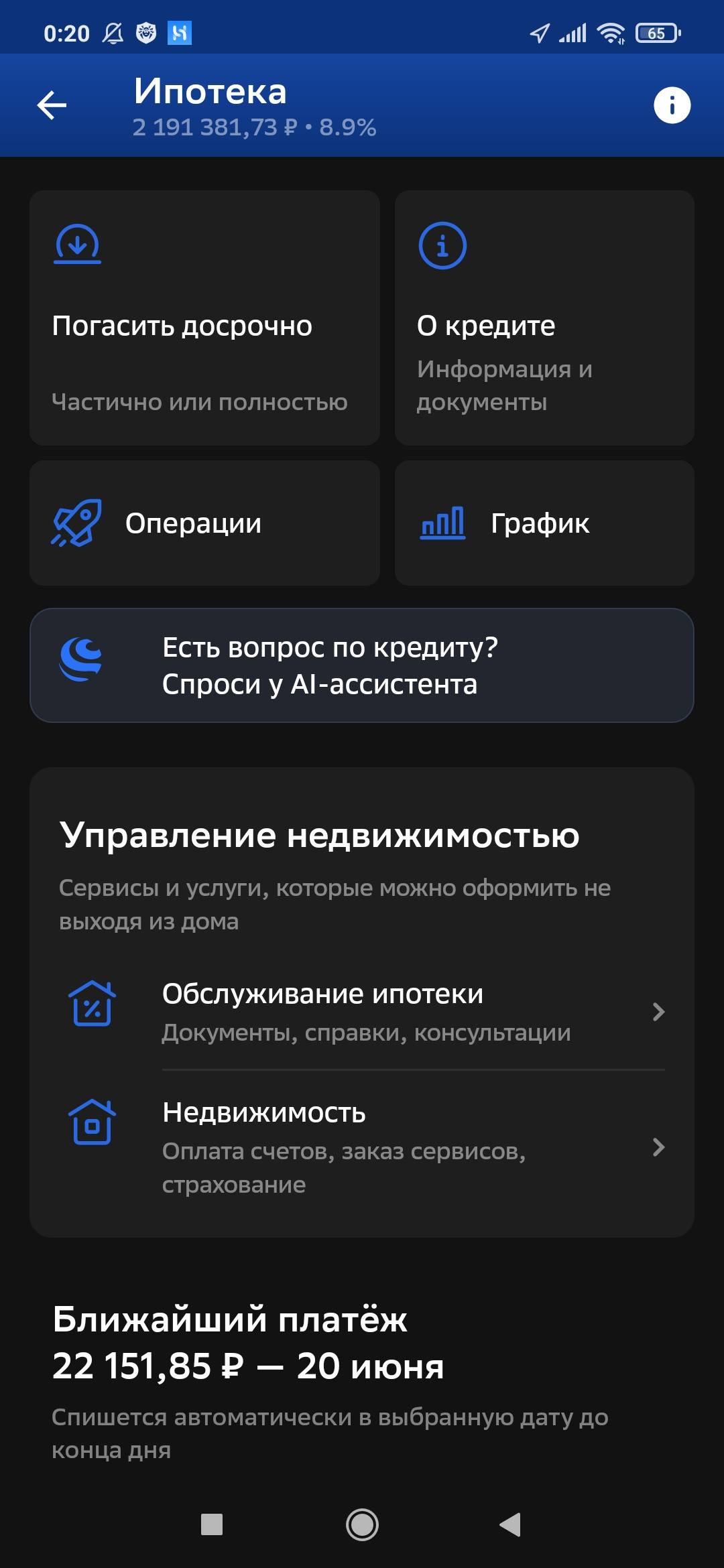Viewport: 724px width, 1568px height.
Task: Tap the early repayment download icon
Action: pos(77,248)
